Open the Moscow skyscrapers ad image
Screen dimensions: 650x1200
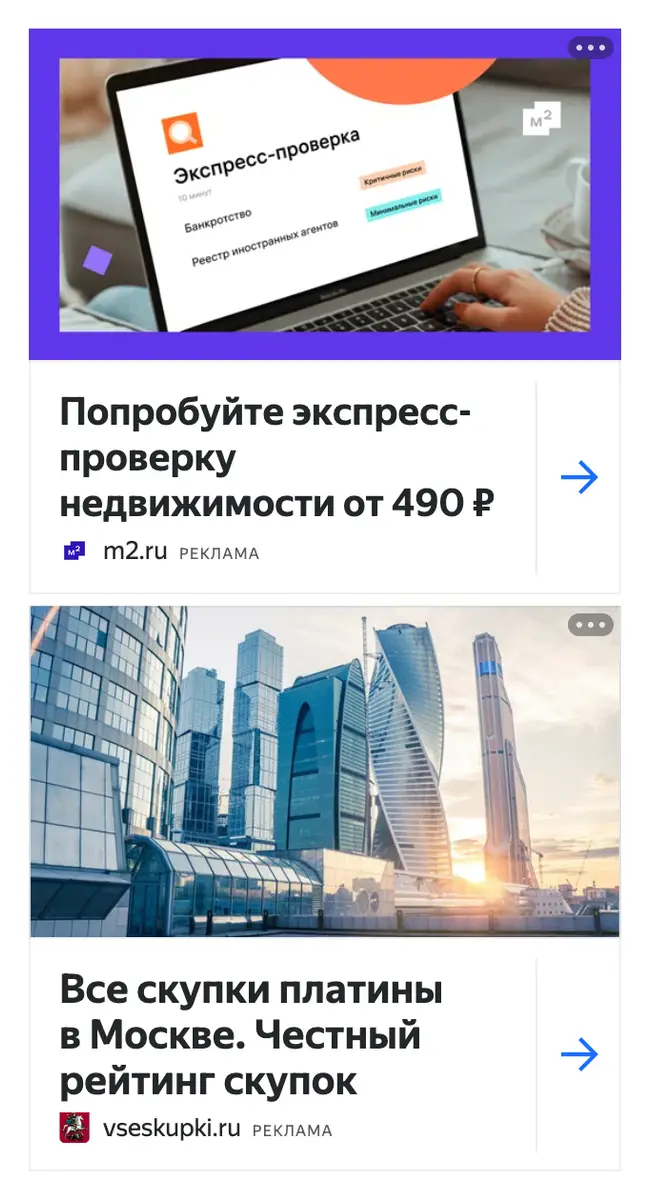[x=325, y=771]
